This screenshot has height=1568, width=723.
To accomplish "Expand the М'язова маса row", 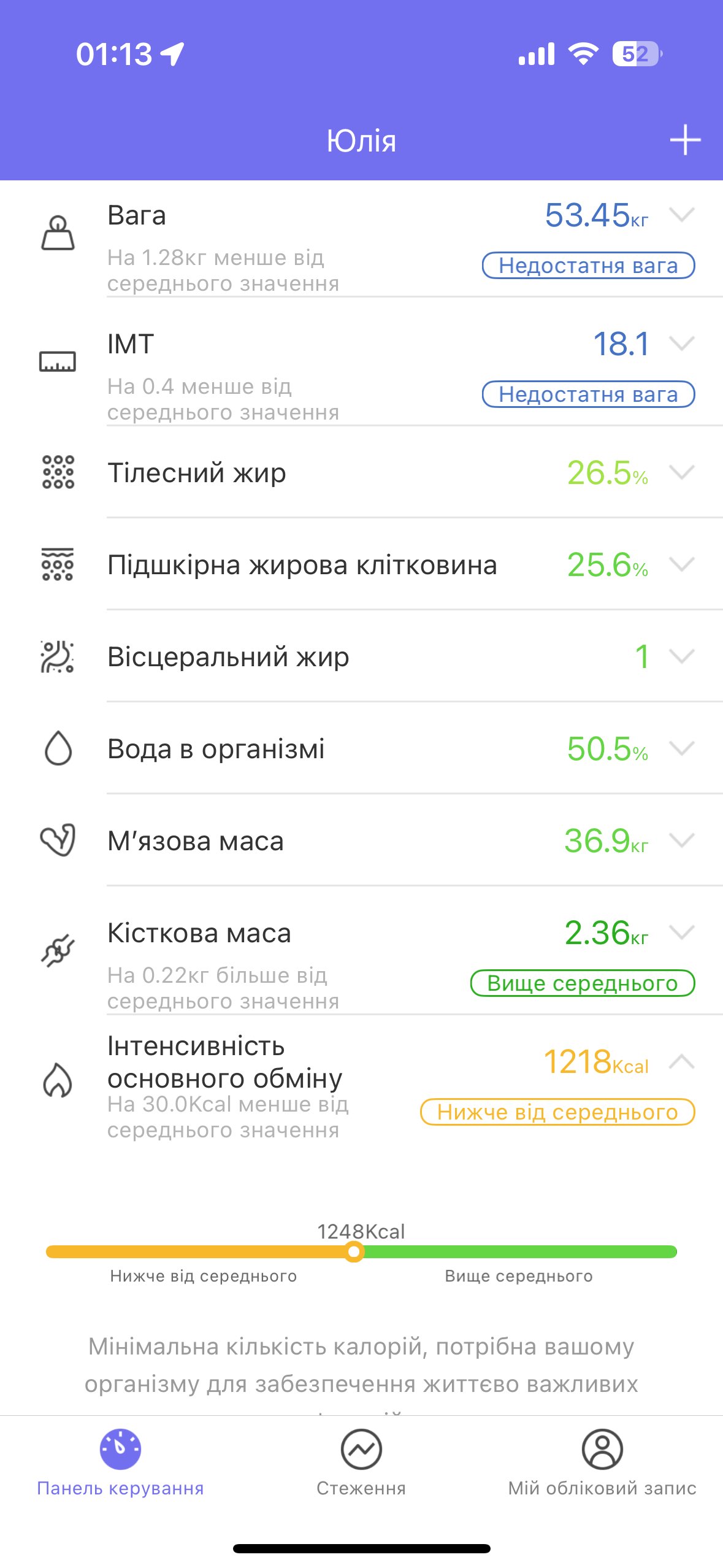I will click(x=681, y=840).
